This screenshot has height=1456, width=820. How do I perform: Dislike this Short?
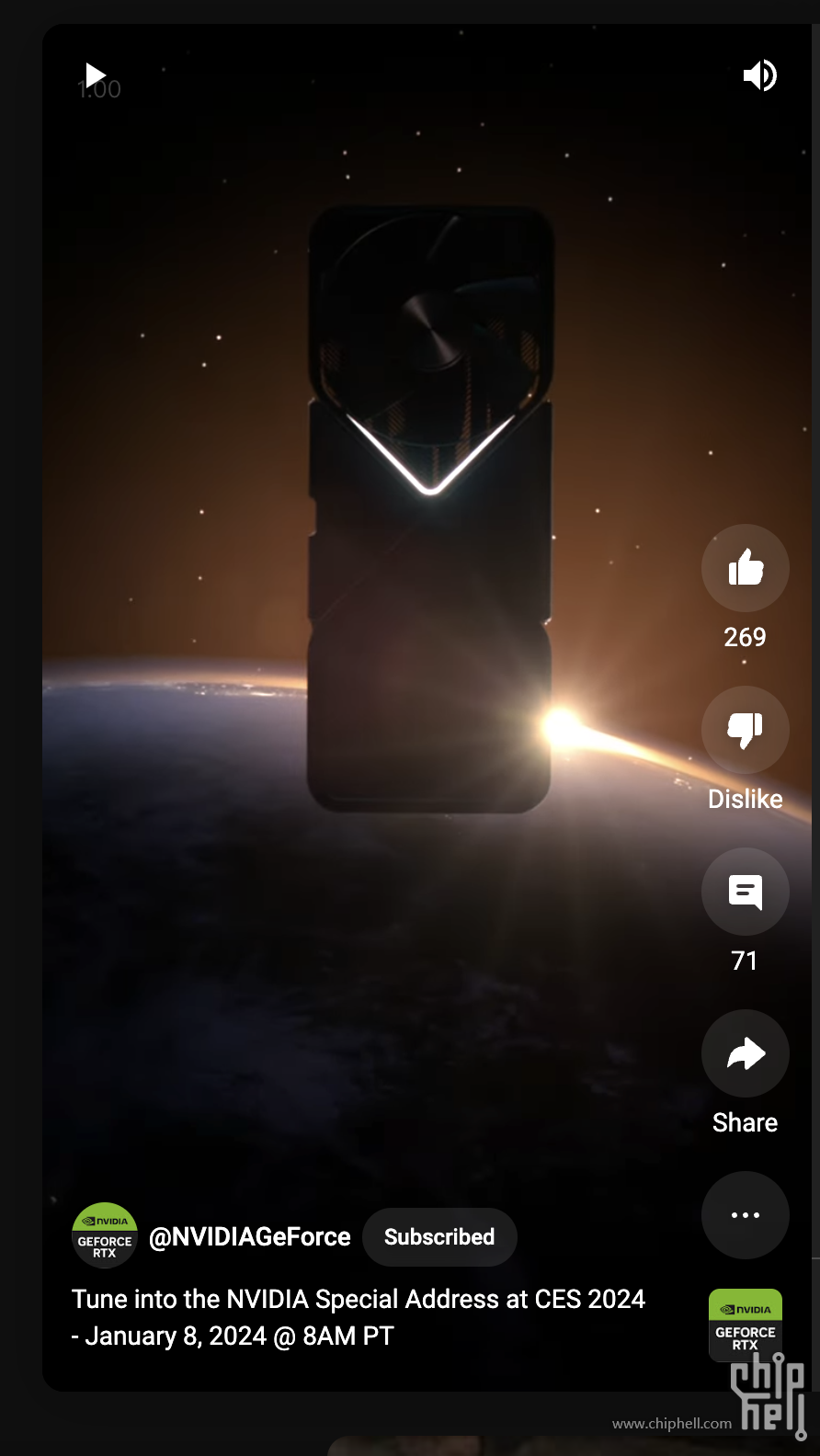click(x=745, y=730)
